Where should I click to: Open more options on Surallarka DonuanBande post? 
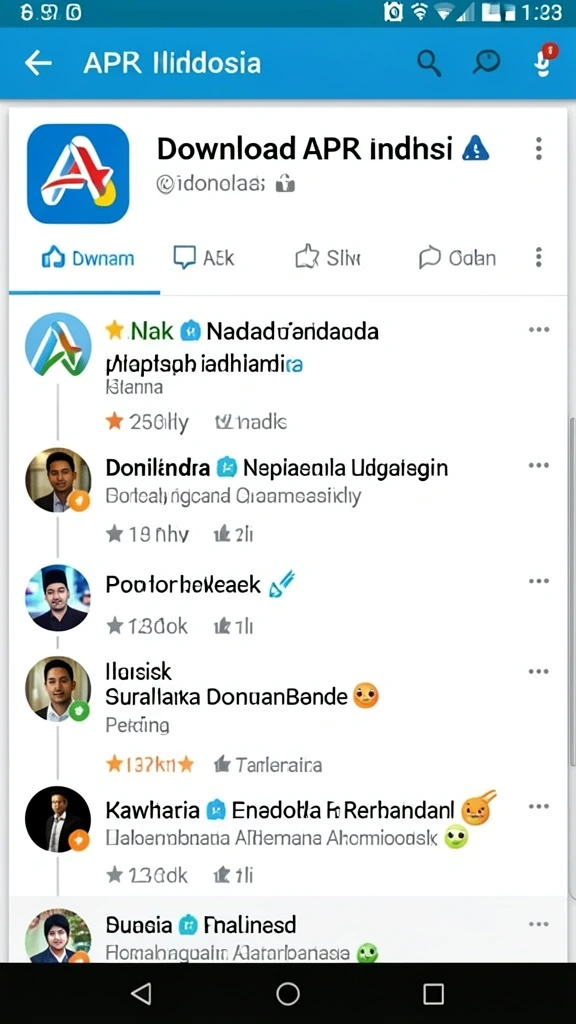click(x=539, y=671)
